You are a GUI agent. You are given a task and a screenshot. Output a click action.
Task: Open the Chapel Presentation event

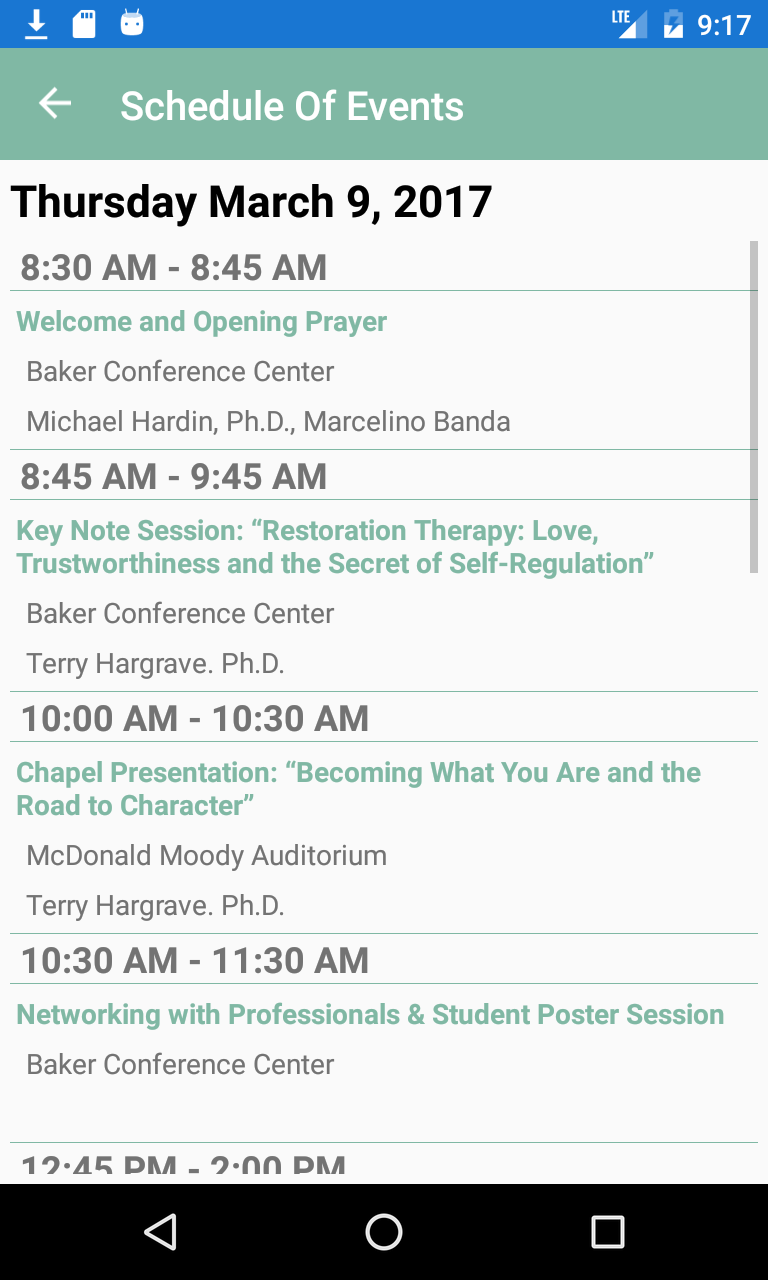pyautogui.click(x=358, y=789)
